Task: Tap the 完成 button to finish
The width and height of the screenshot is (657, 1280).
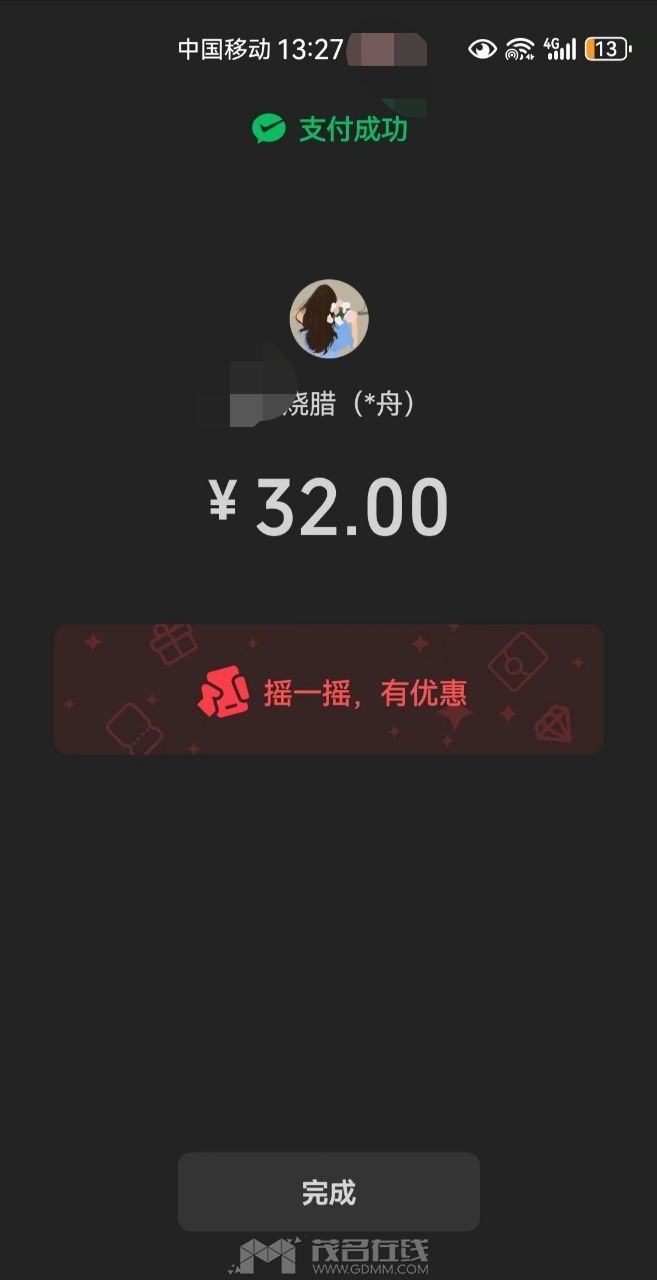Action: pos(328,1192)
